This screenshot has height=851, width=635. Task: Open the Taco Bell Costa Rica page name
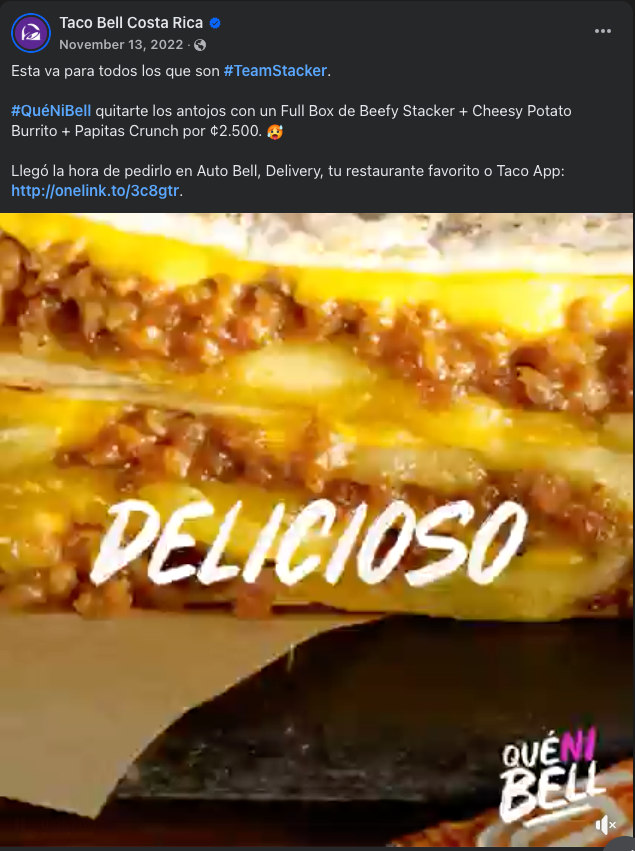(131, 23)
